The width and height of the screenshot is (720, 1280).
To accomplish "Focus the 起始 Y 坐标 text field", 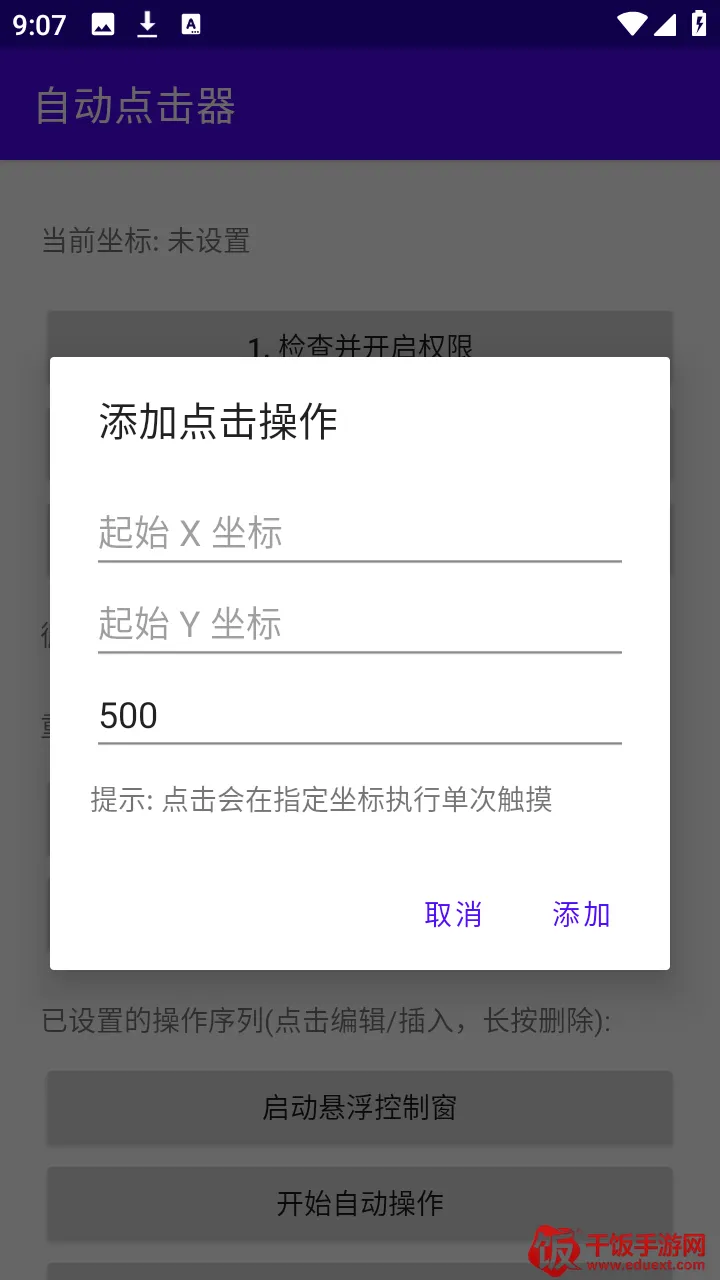I will pyautogui.click(x=360, y=624).
